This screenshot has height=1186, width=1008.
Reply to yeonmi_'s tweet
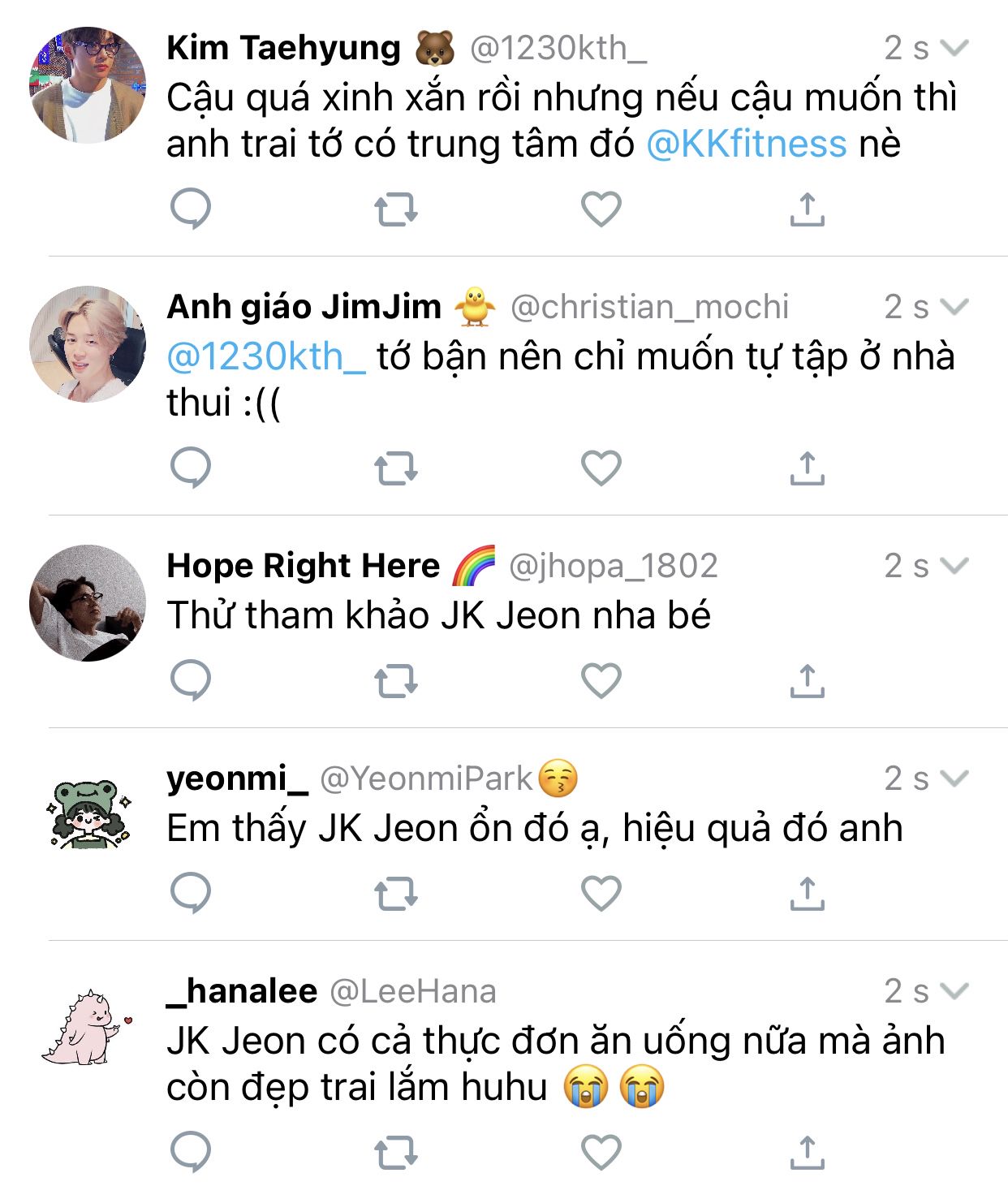coord(191,893)
